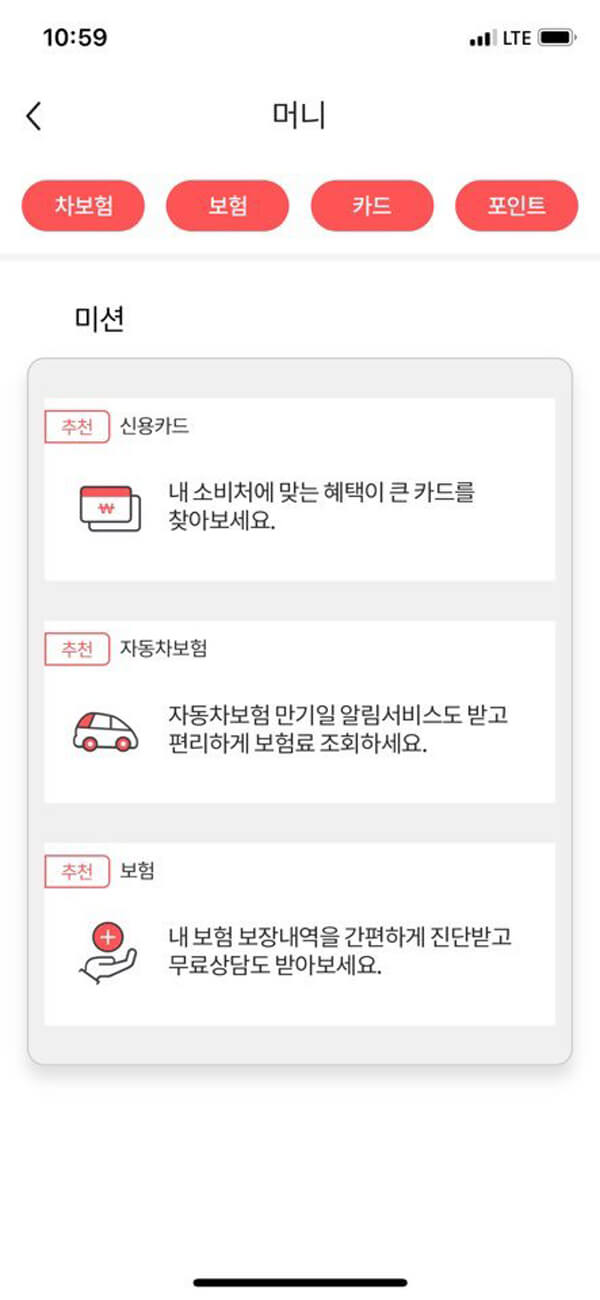Open the 자동차보험 mission card
The image size is (600, 1300).
[299, 712]
